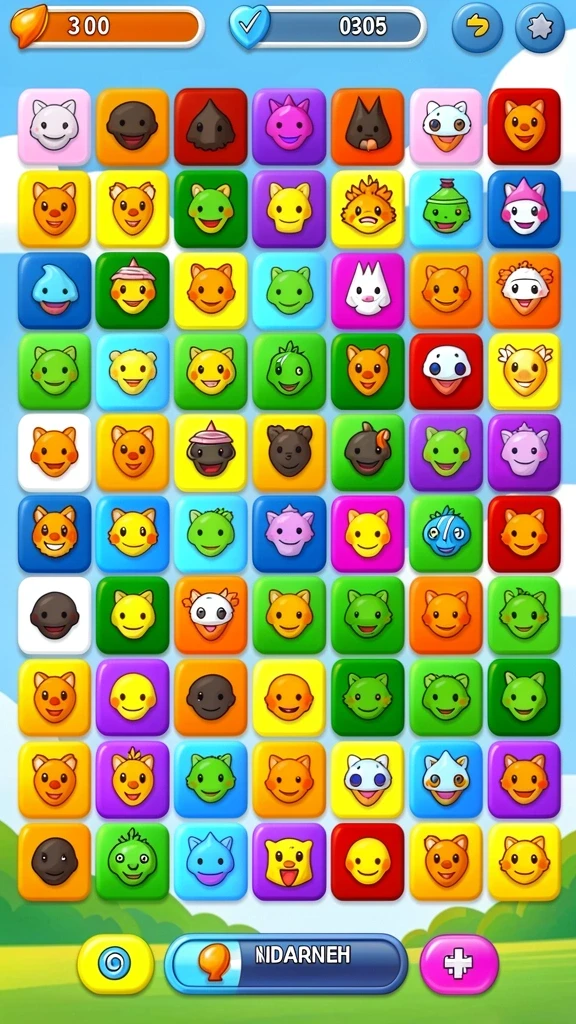The width and height of the screenshot is (576, 1024).
Task: Select the white pointy-eared creature on magenta tile
Action: pos(368,290)
